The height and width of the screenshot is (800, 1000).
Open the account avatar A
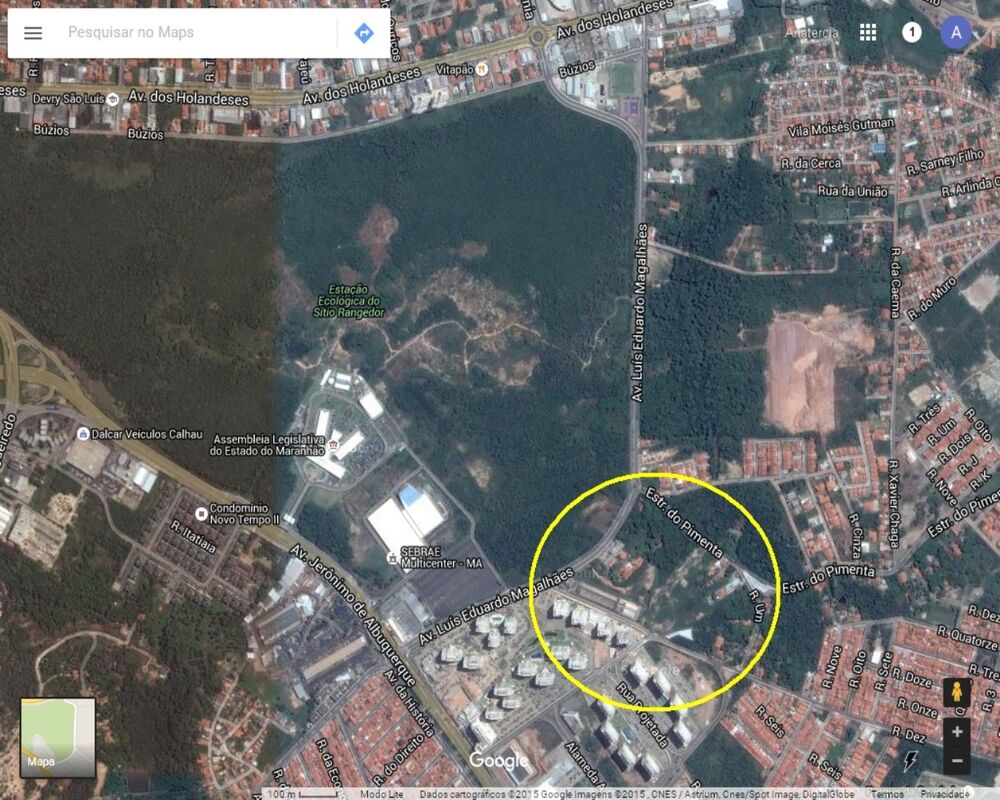point(956,33)
